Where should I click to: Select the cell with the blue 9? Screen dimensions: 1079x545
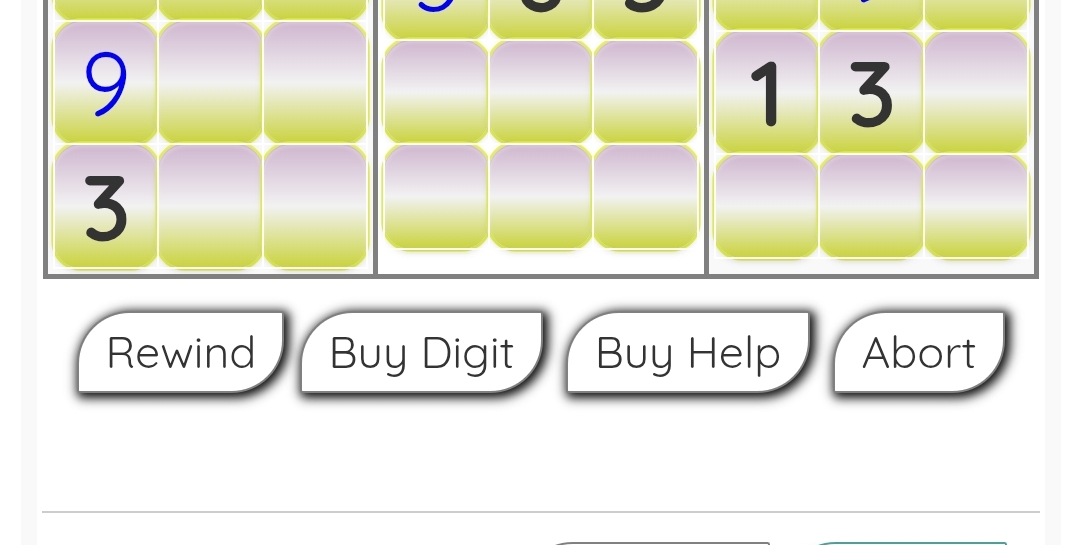point(105,83)
